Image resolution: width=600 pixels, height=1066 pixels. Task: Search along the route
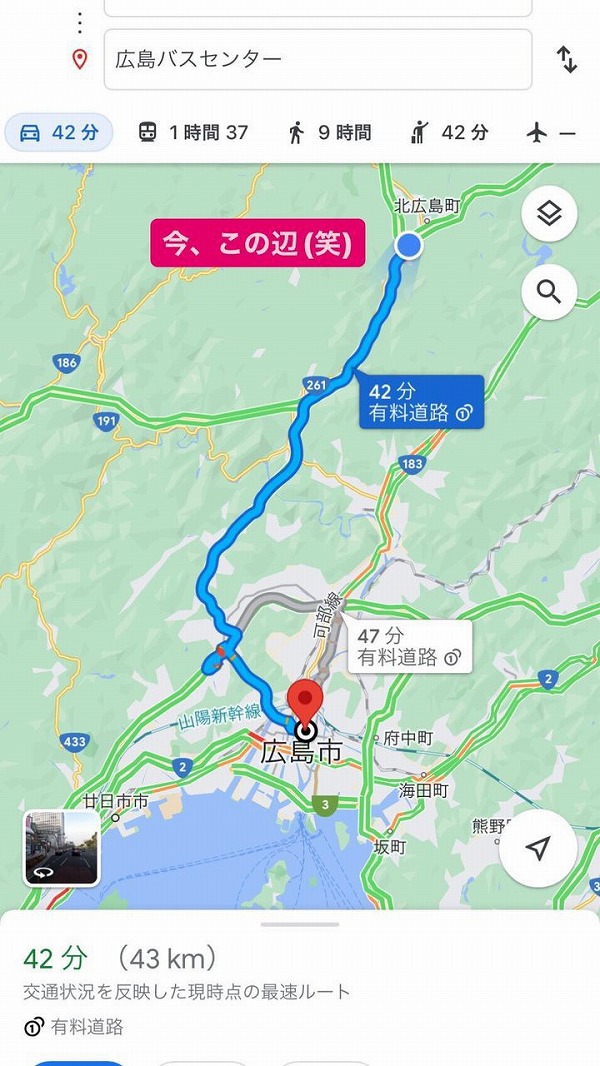[x=549, y=292]
